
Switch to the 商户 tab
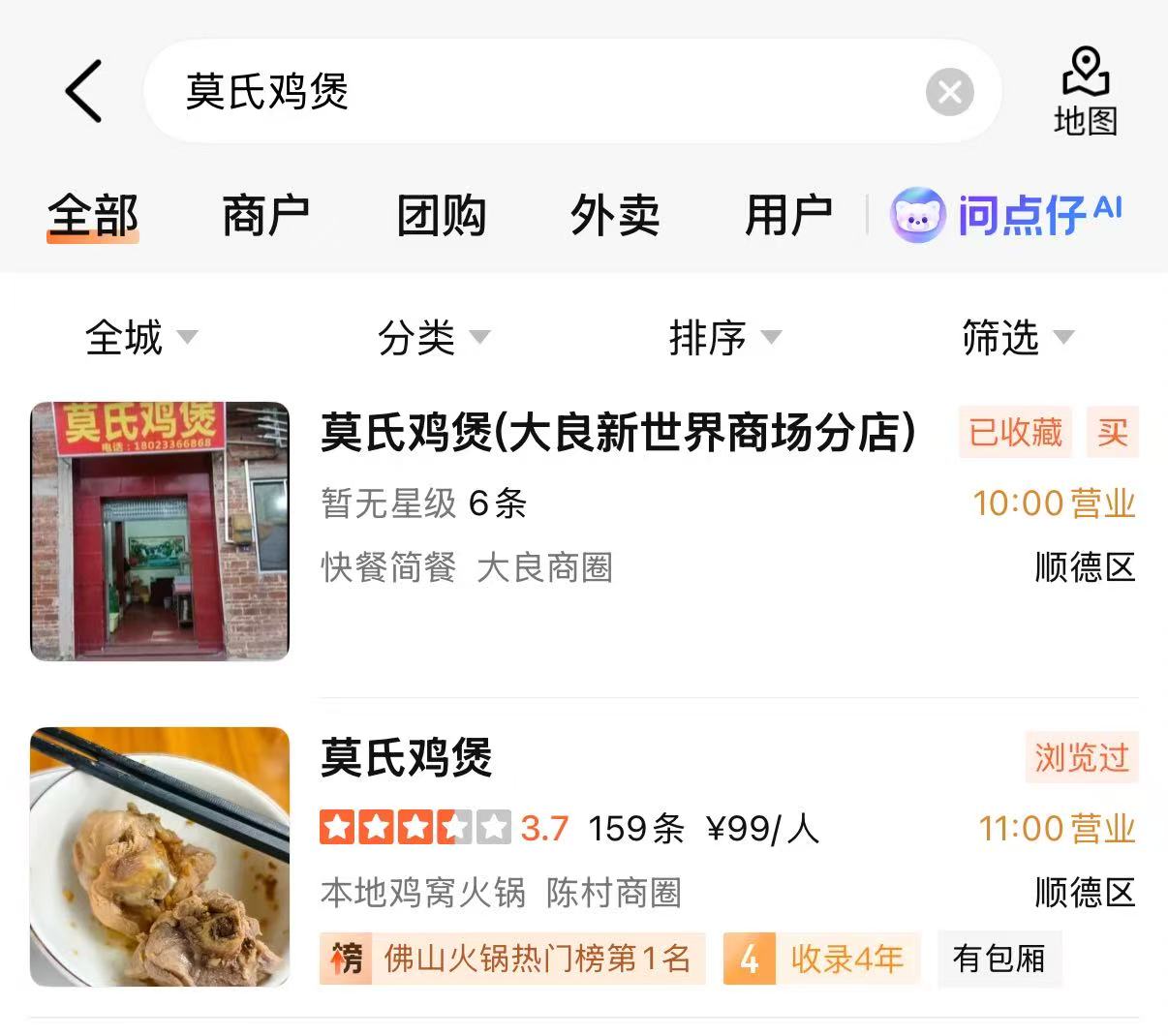click(x=265, y=215)
